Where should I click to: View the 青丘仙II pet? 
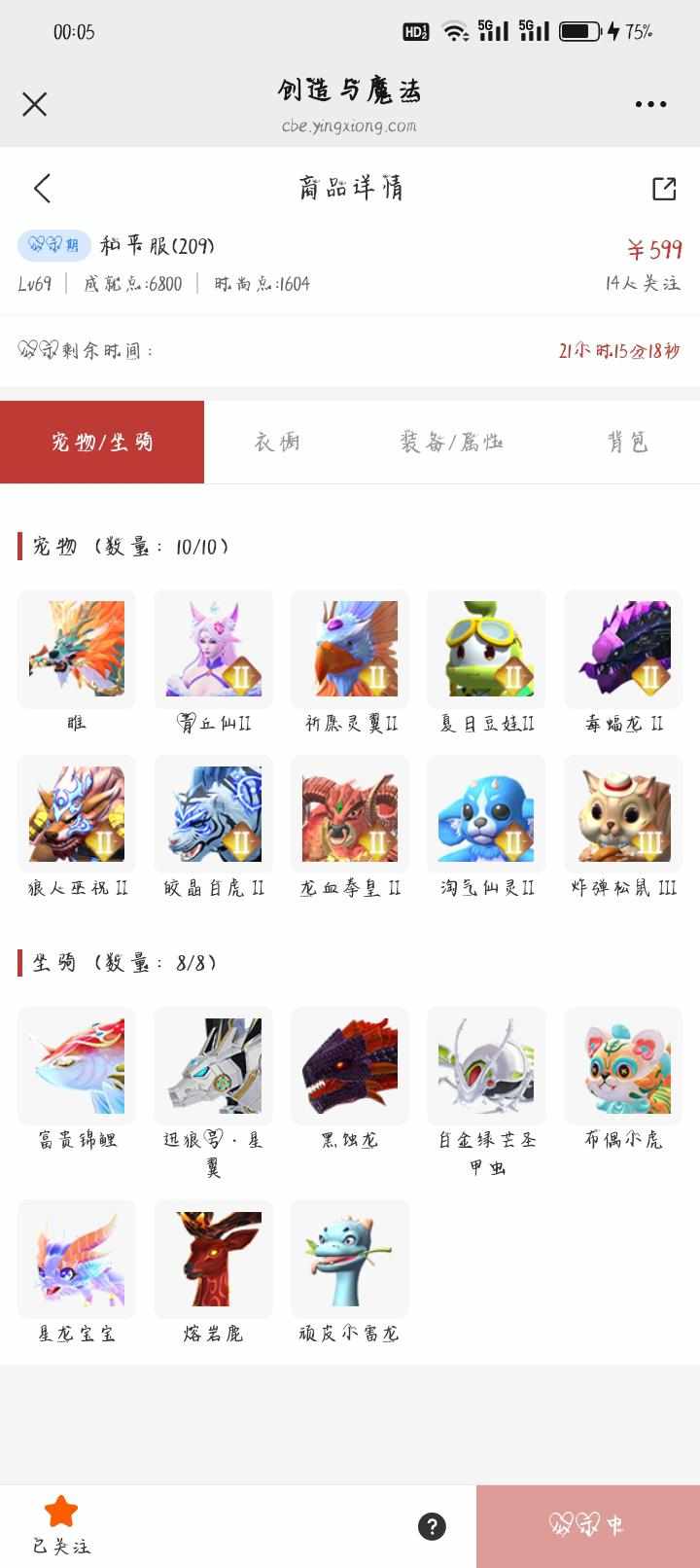point(214,649)
